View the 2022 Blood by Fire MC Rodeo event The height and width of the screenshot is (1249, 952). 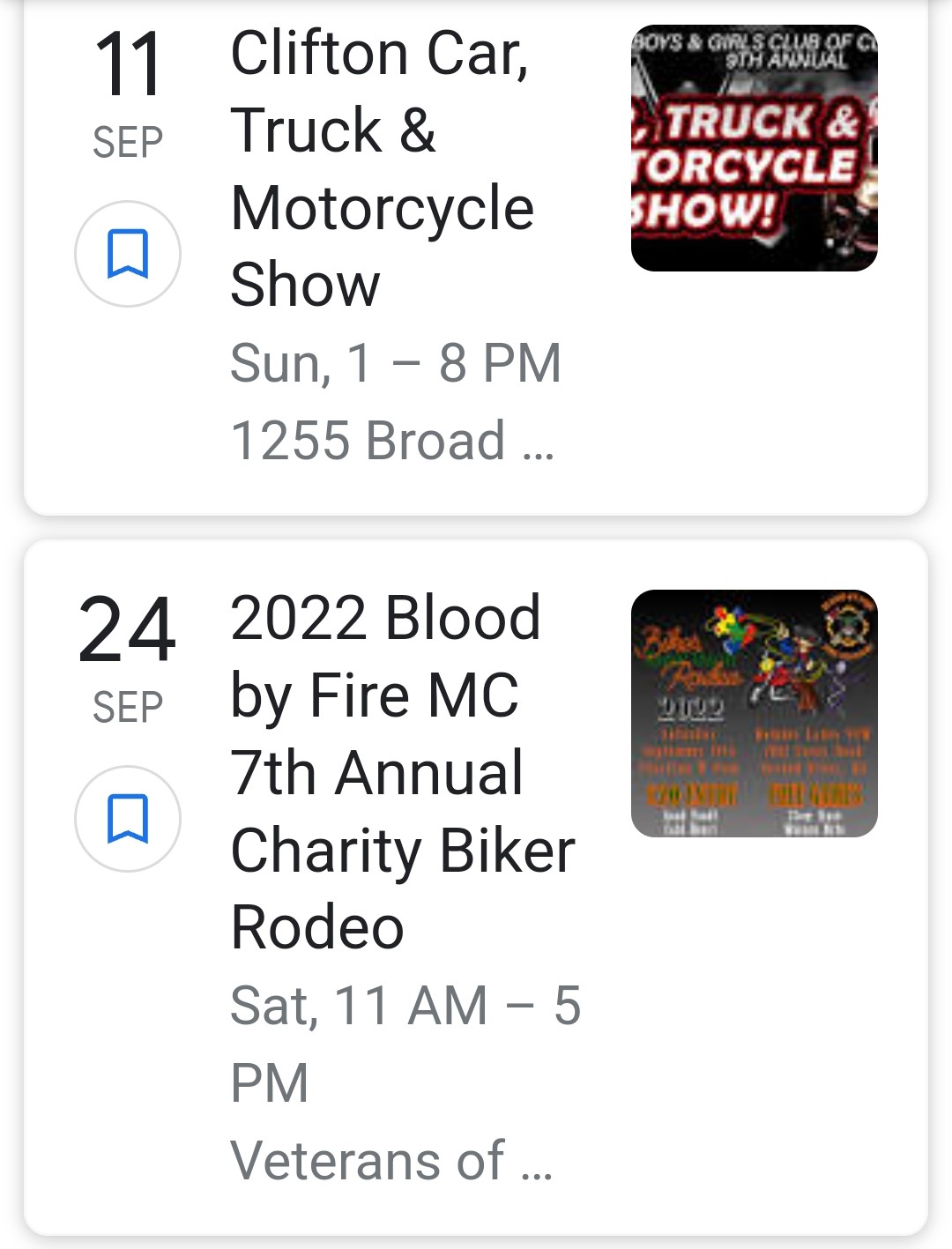[402, 772]
